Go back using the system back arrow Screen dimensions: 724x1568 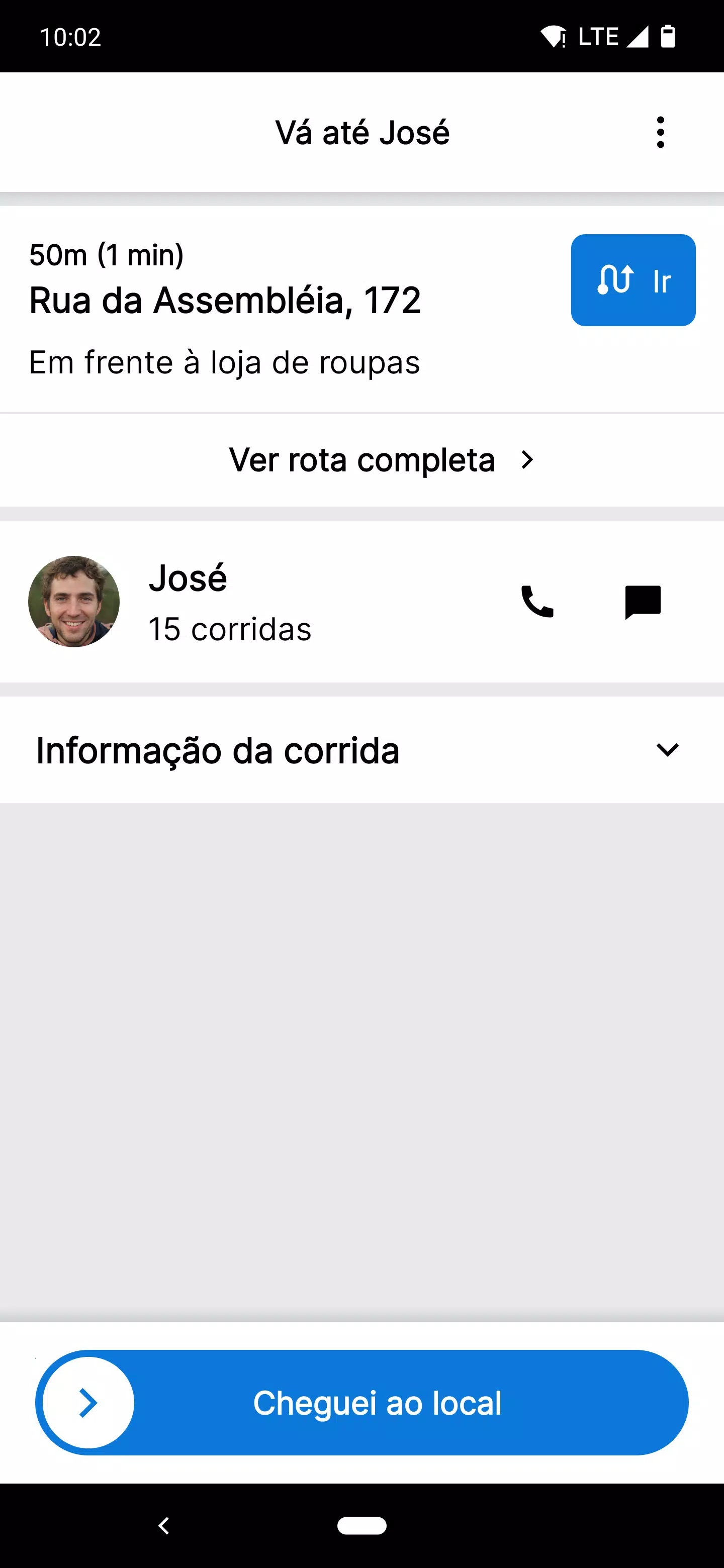(x=163, y=1525)
